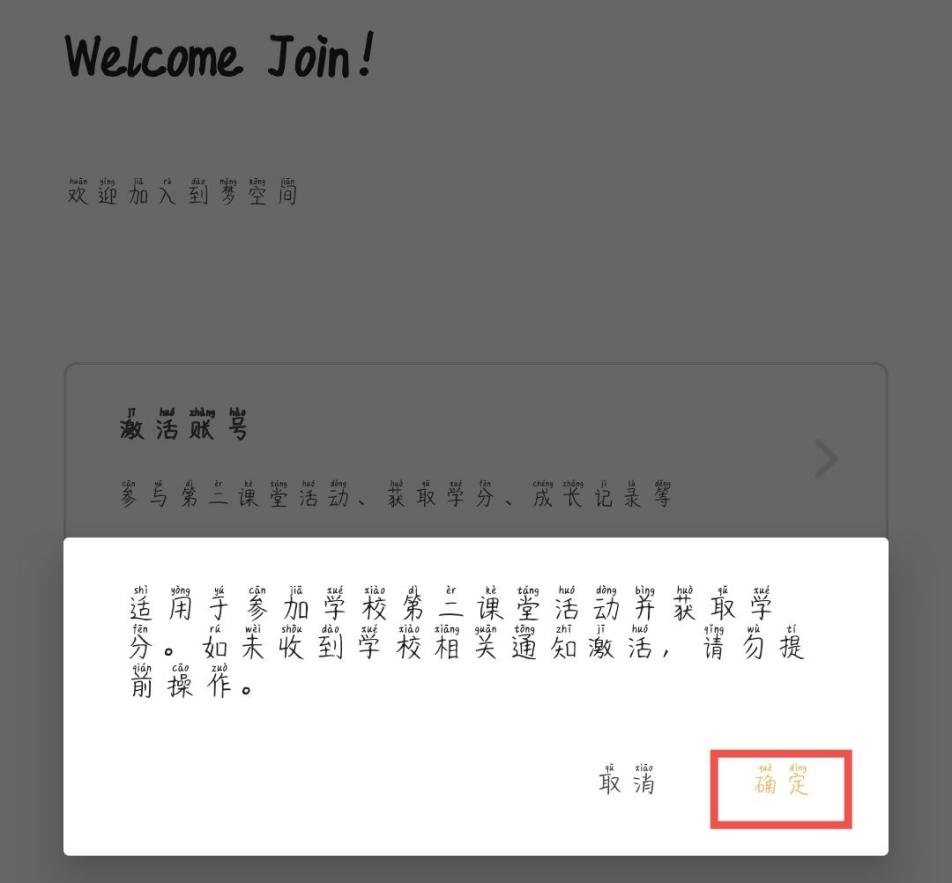The height and width of the screenshot is (883, 952).
Task: Cancel the dialog with 取消
Action: pyautogui.click(x=627, y=782)
